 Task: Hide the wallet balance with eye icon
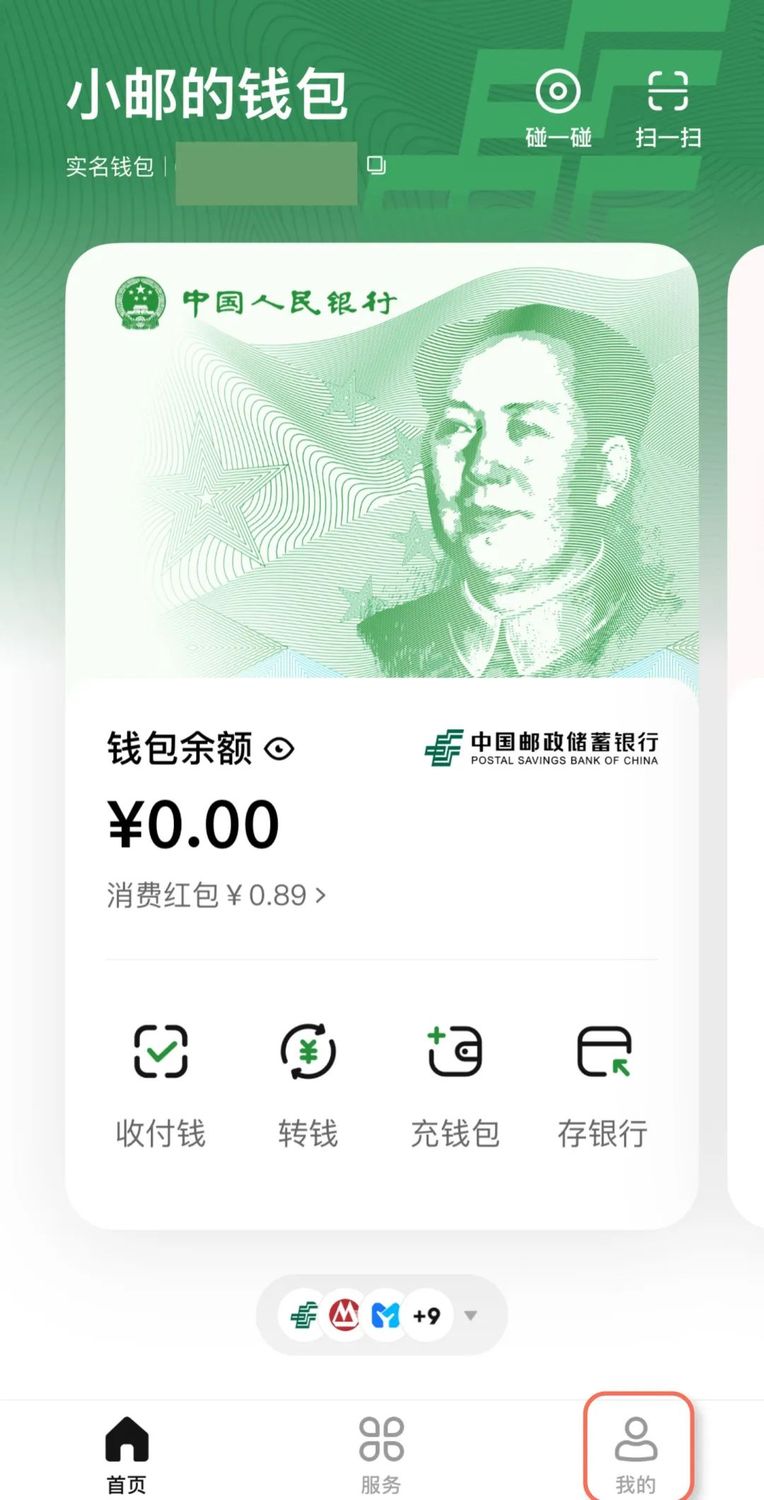[279, 749]
